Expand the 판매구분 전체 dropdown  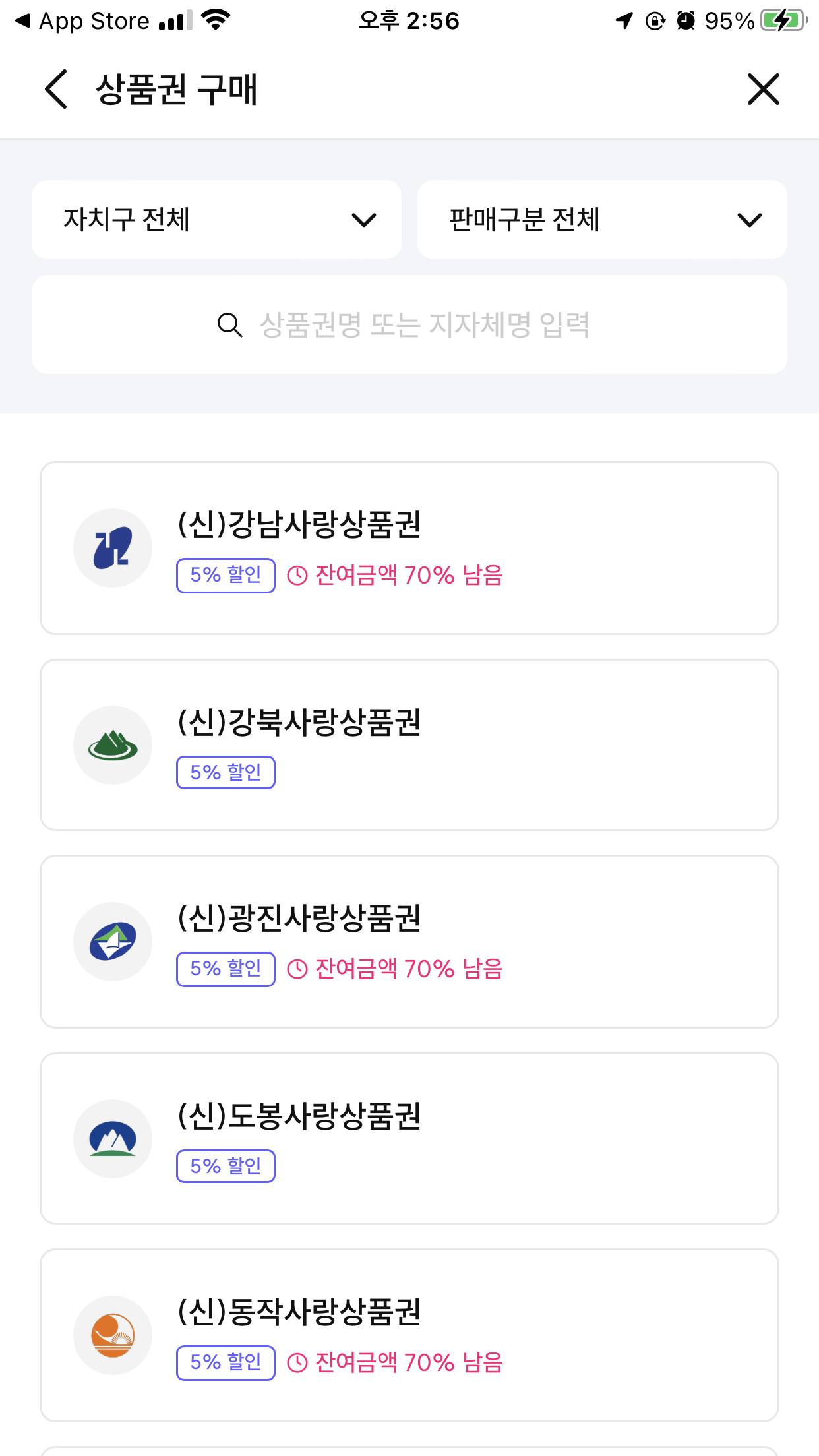[602, 220]
